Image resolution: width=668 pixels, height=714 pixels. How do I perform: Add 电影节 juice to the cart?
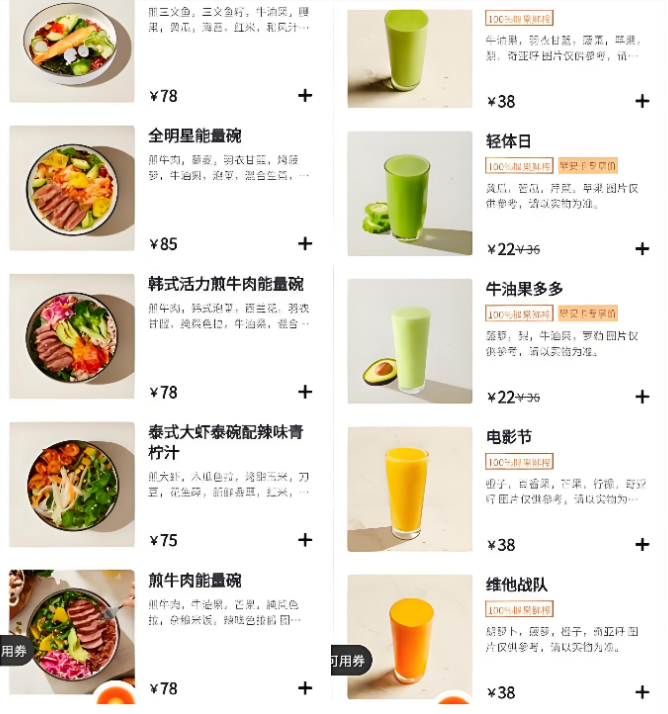coord(642,545)
